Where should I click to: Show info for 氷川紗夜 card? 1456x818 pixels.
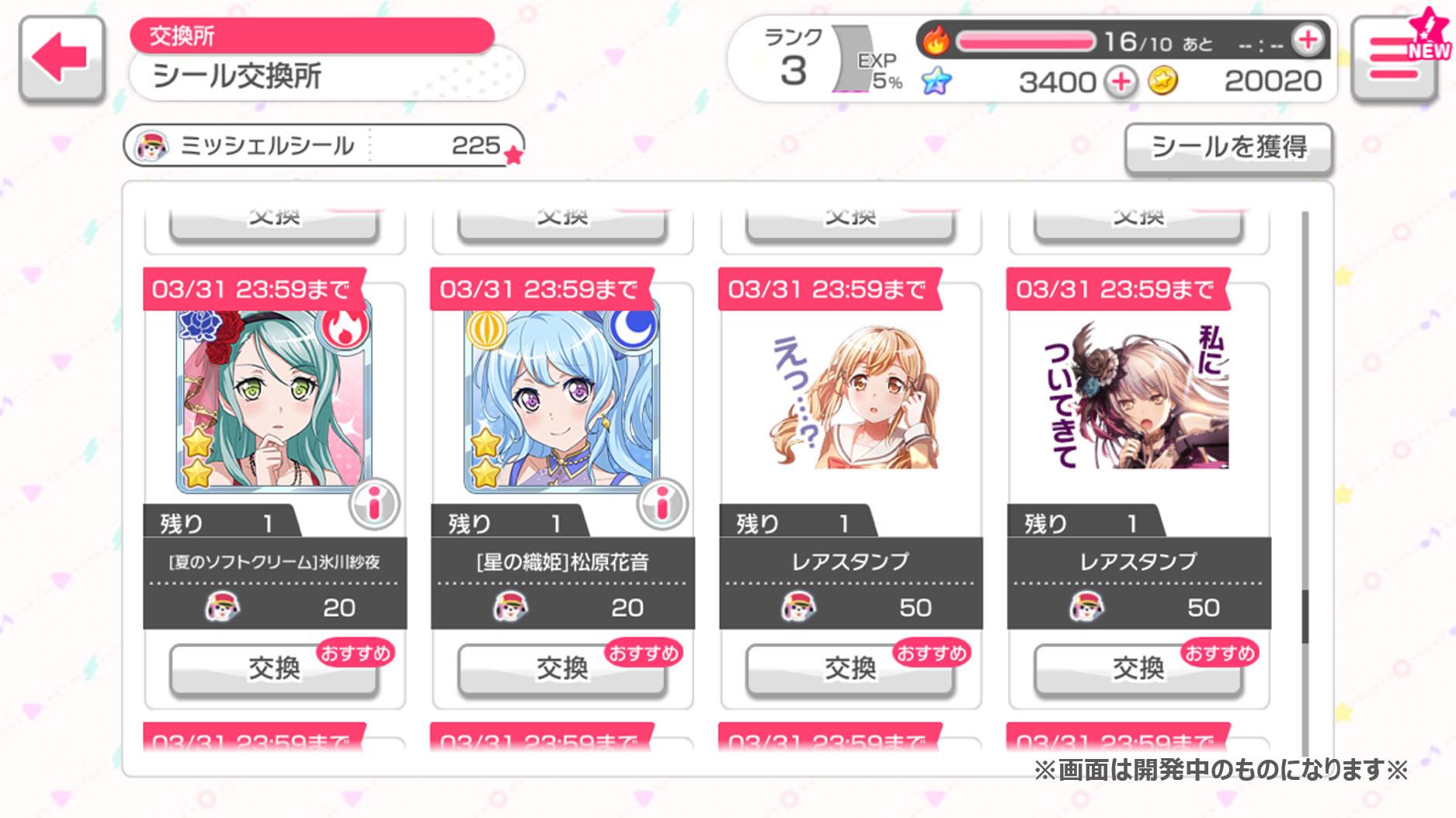(x=374, y=504)
